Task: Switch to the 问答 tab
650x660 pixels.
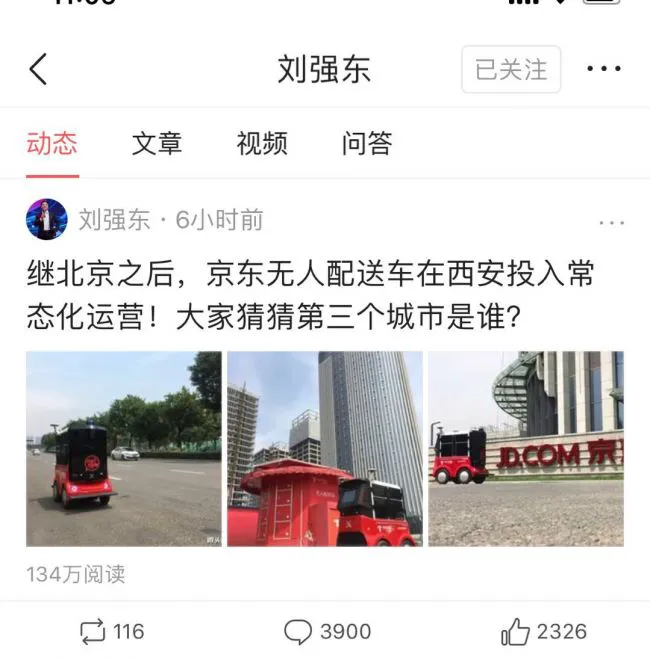Action: click(367, 143)
